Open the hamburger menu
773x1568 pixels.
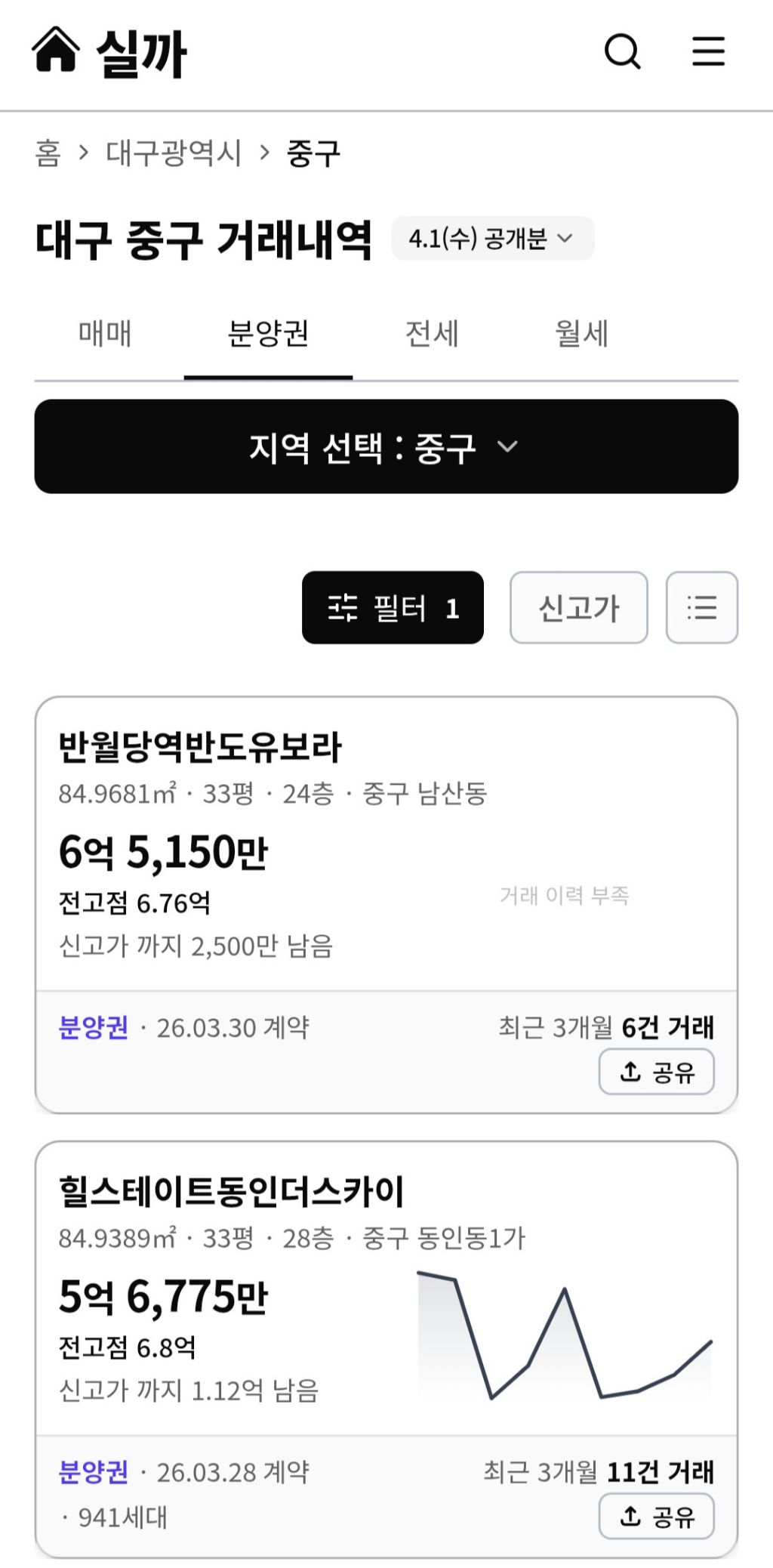708,51
